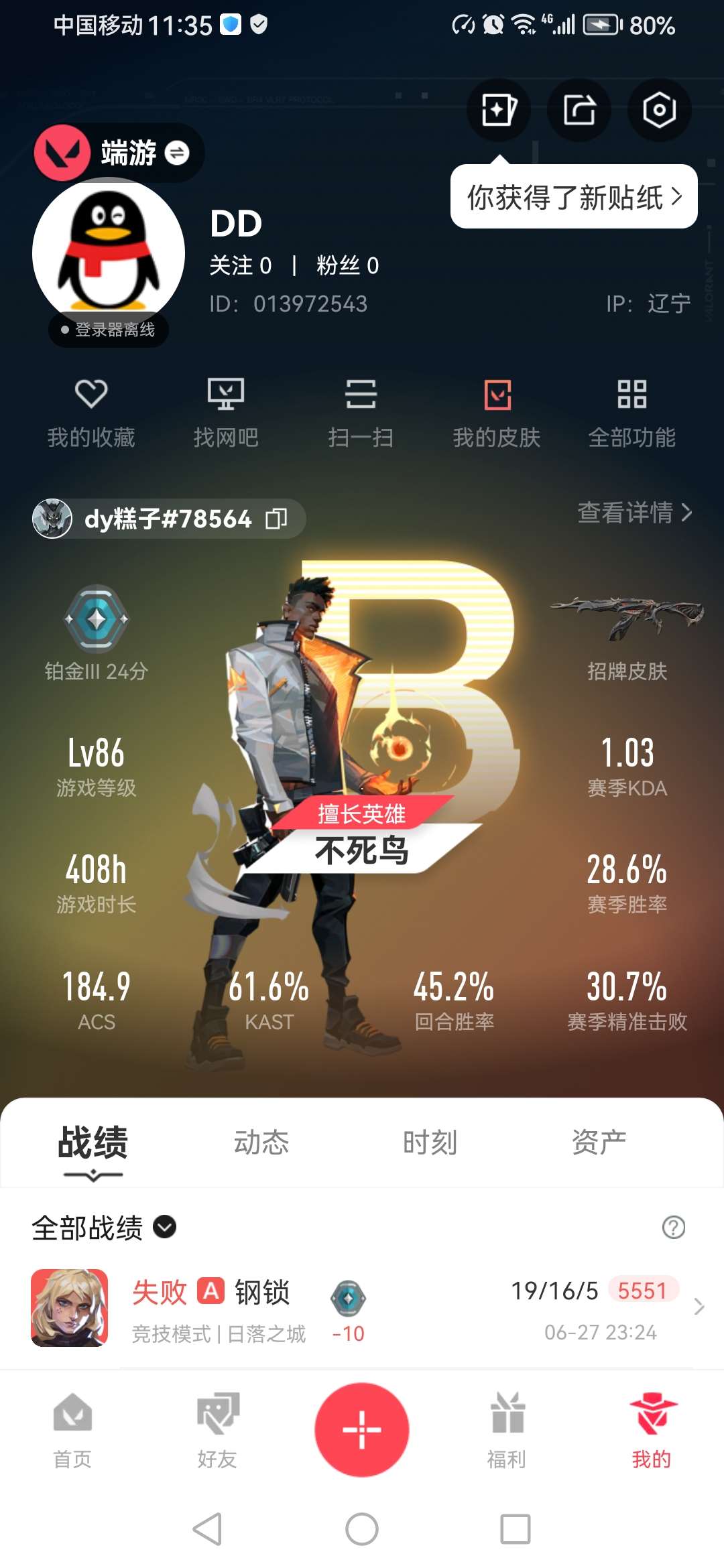Open 找网吧 internet cafe finder
This screenshot has height=1568, width=724.
tap(226, 412)
